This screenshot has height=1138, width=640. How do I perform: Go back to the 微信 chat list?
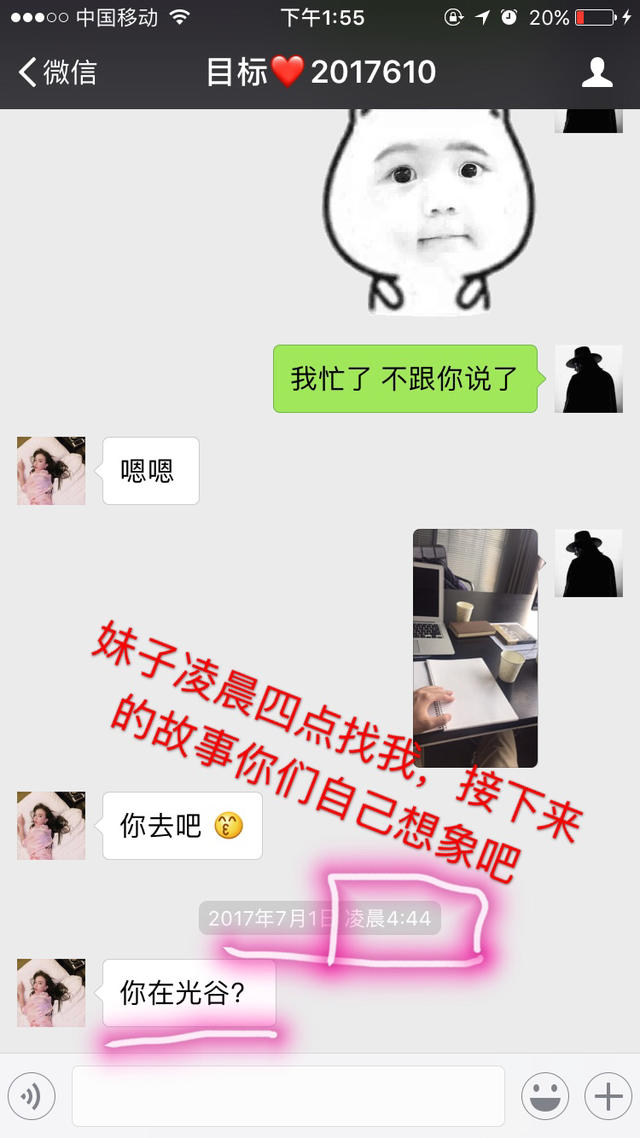(x=58, y=72)
